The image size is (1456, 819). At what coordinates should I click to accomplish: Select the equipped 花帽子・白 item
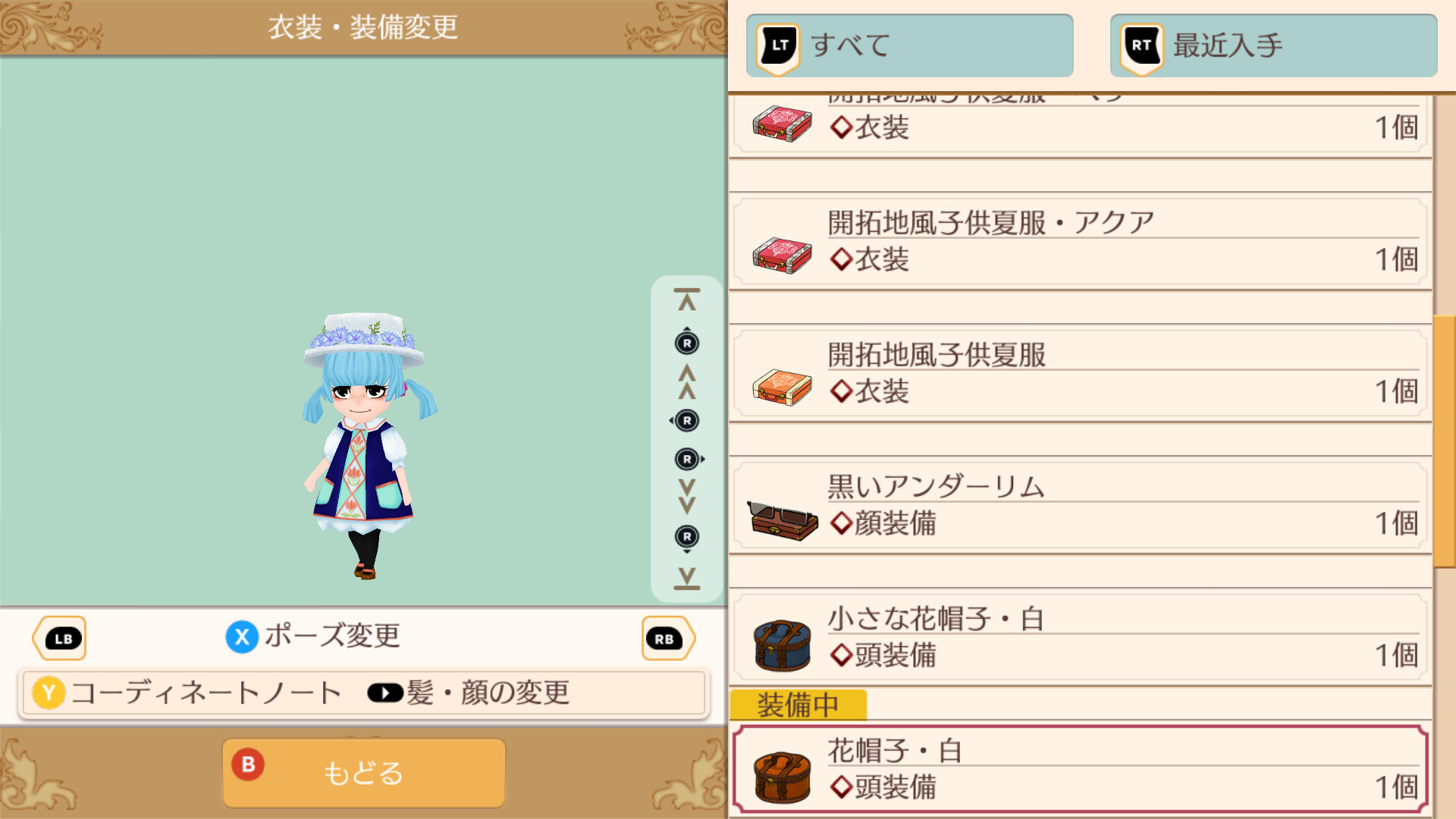pyautogui.click(x=1080, y=769)
